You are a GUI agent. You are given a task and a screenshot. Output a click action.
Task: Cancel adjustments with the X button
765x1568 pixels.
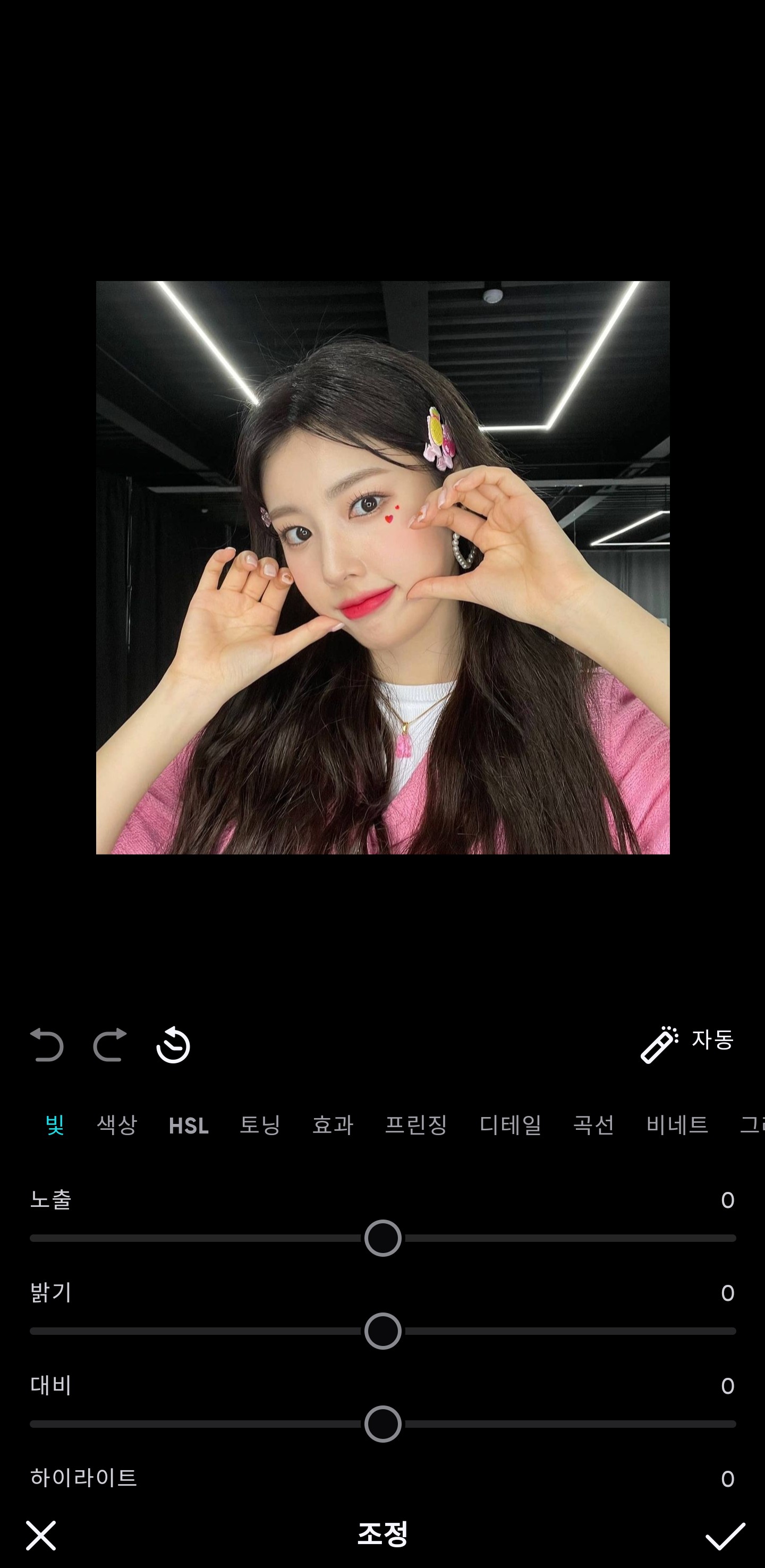[41, 1535]
